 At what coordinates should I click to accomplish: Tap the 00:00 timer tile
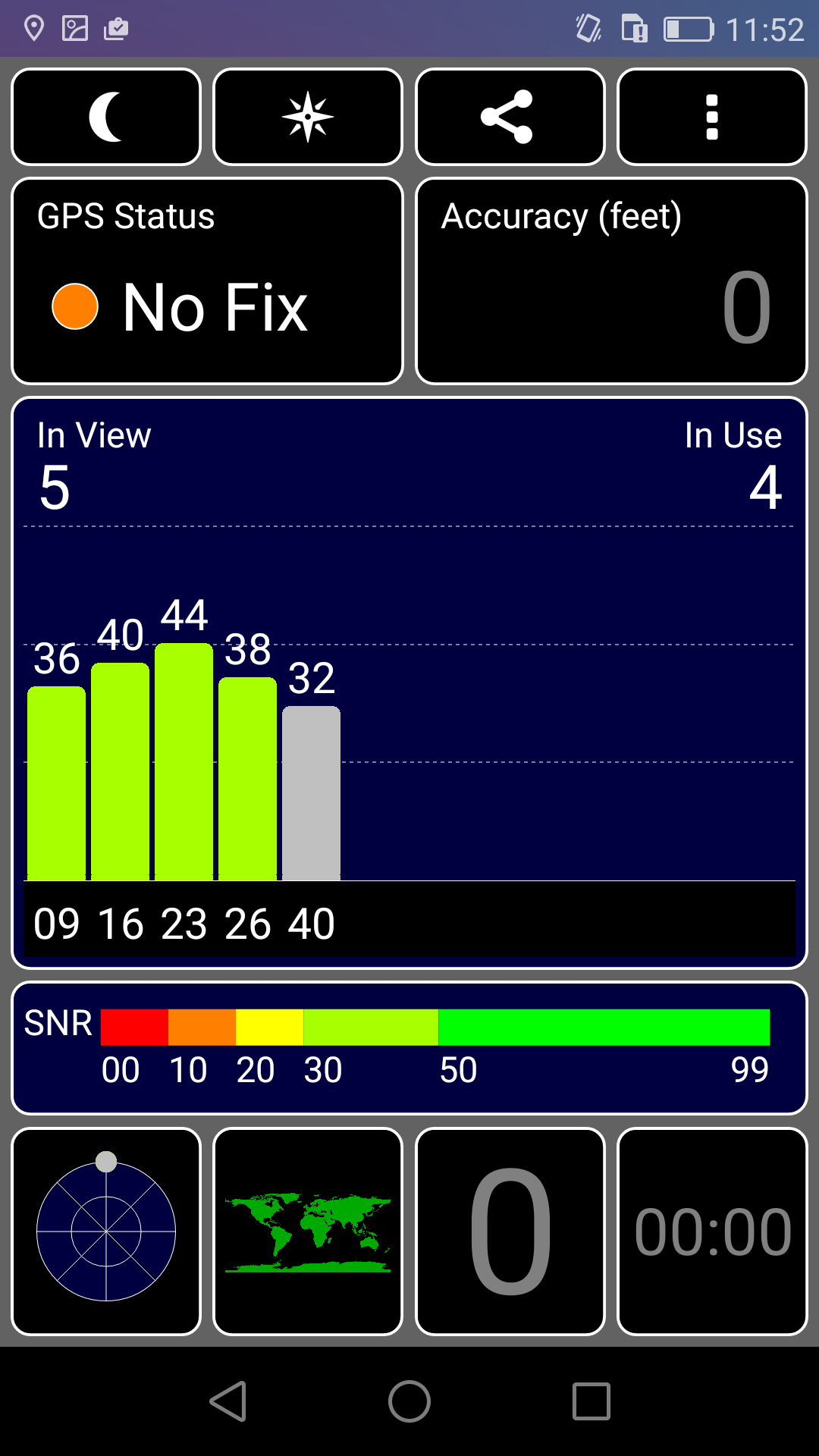[x=712, y=1232]
